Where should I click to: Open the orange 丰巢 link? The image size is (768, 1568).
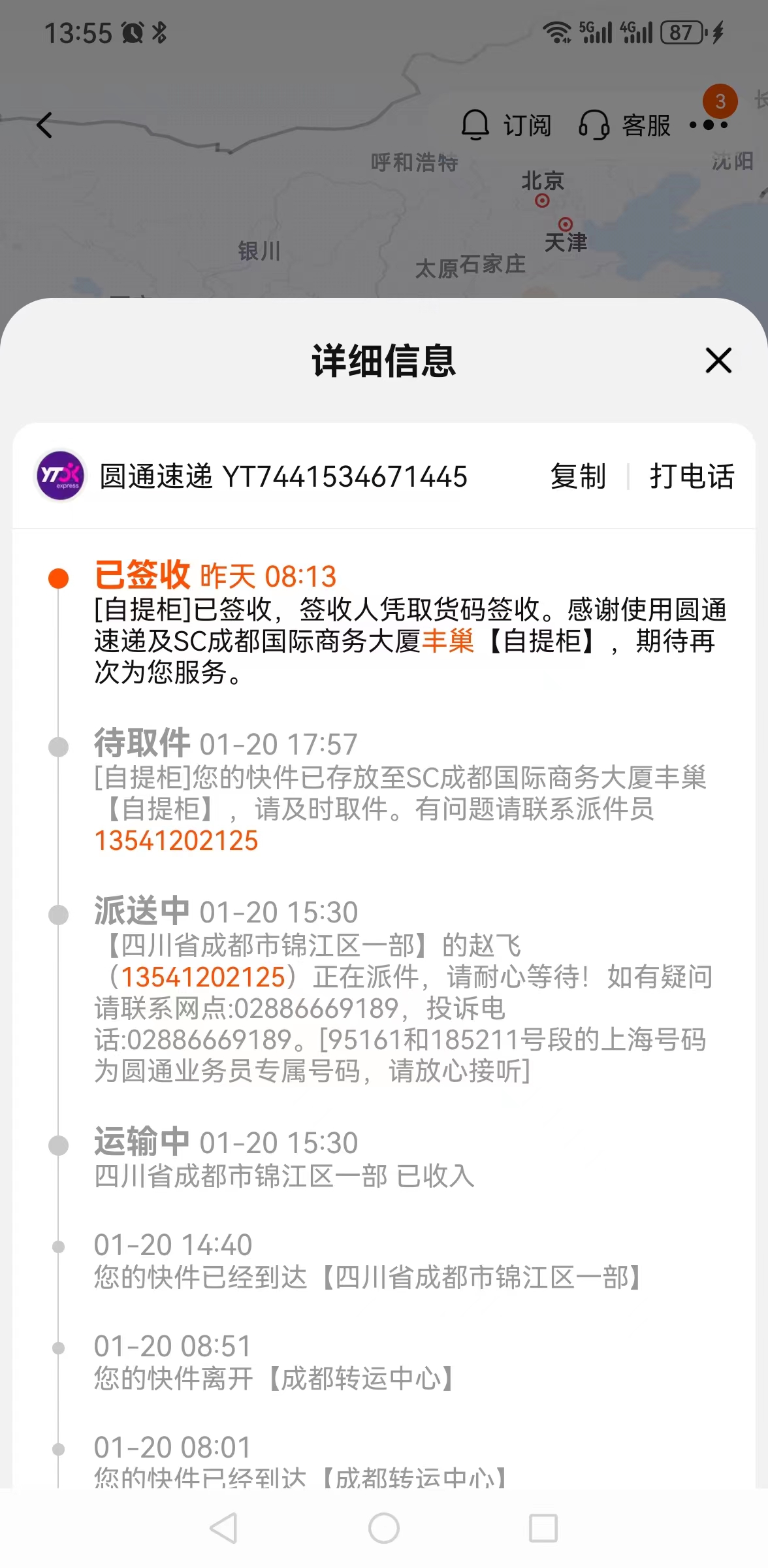point(448,641)
